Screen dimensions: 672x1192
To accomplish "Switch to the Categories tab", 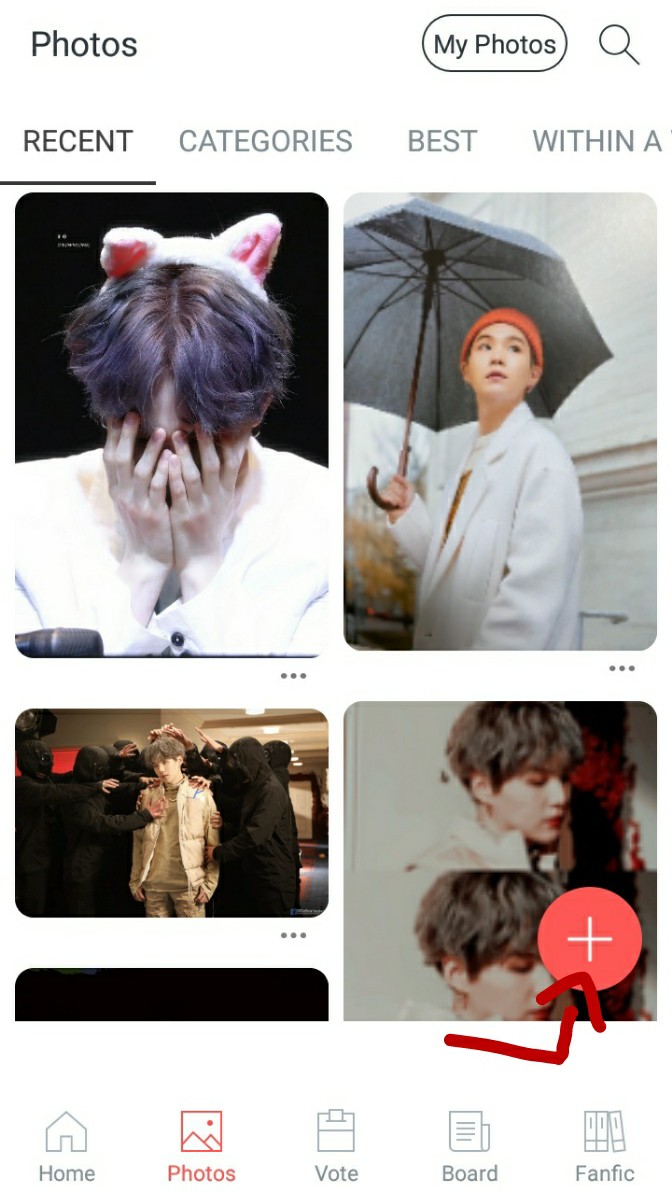I will point(265,141).
